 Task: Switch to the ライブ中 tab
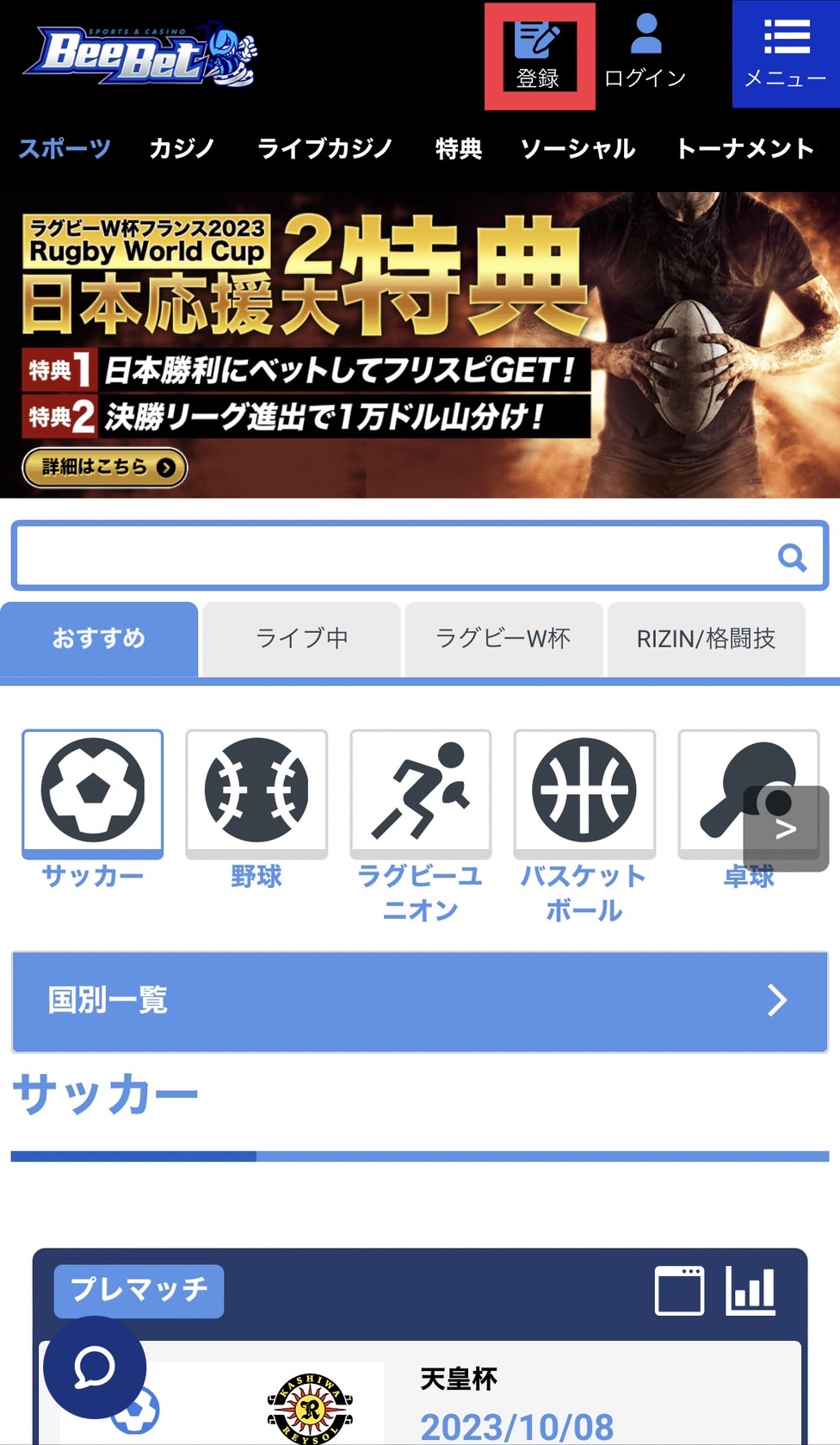click(301, 638)
